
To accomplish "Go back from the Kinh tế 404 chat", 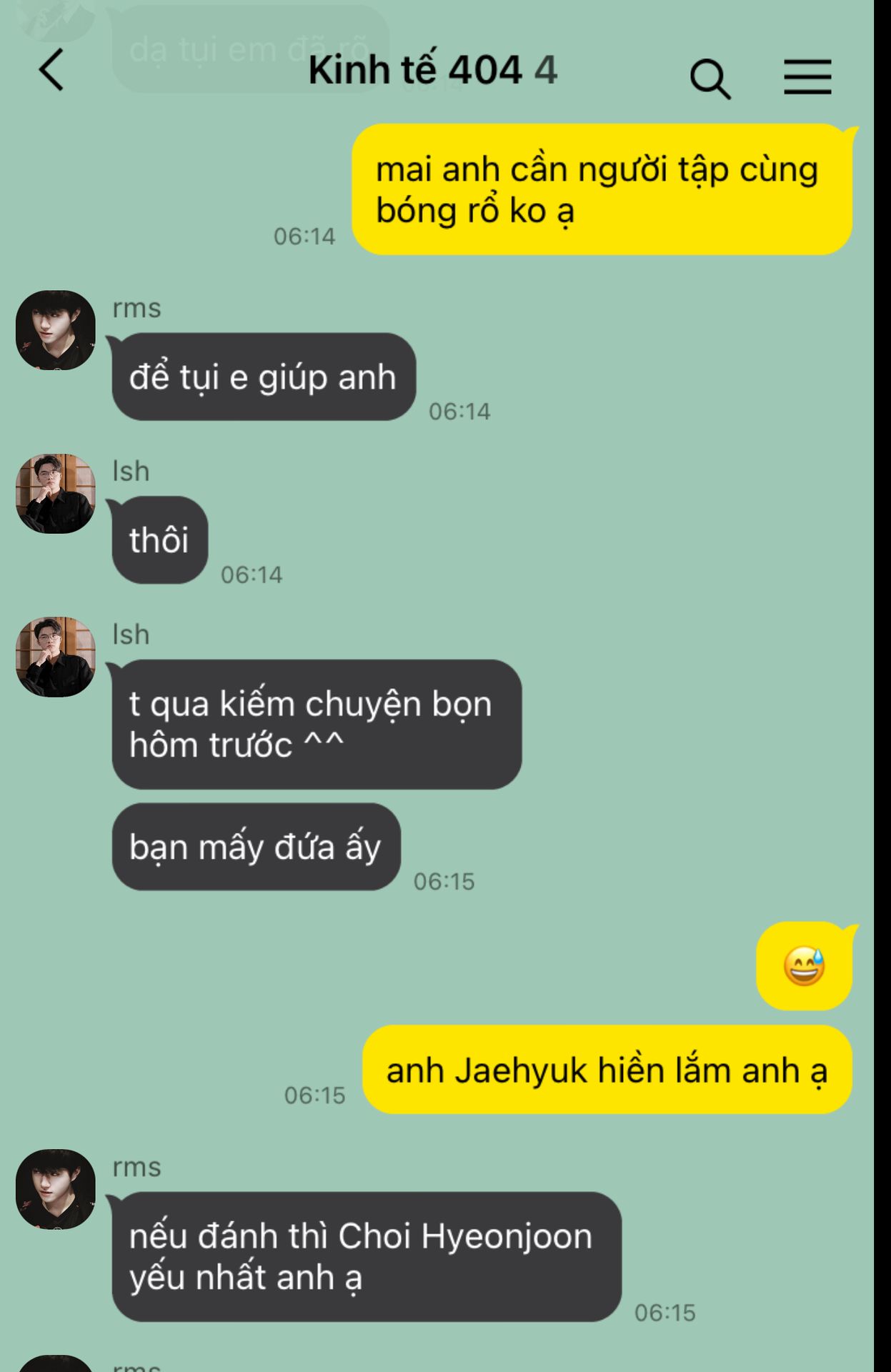I will (x=51, y=70).
